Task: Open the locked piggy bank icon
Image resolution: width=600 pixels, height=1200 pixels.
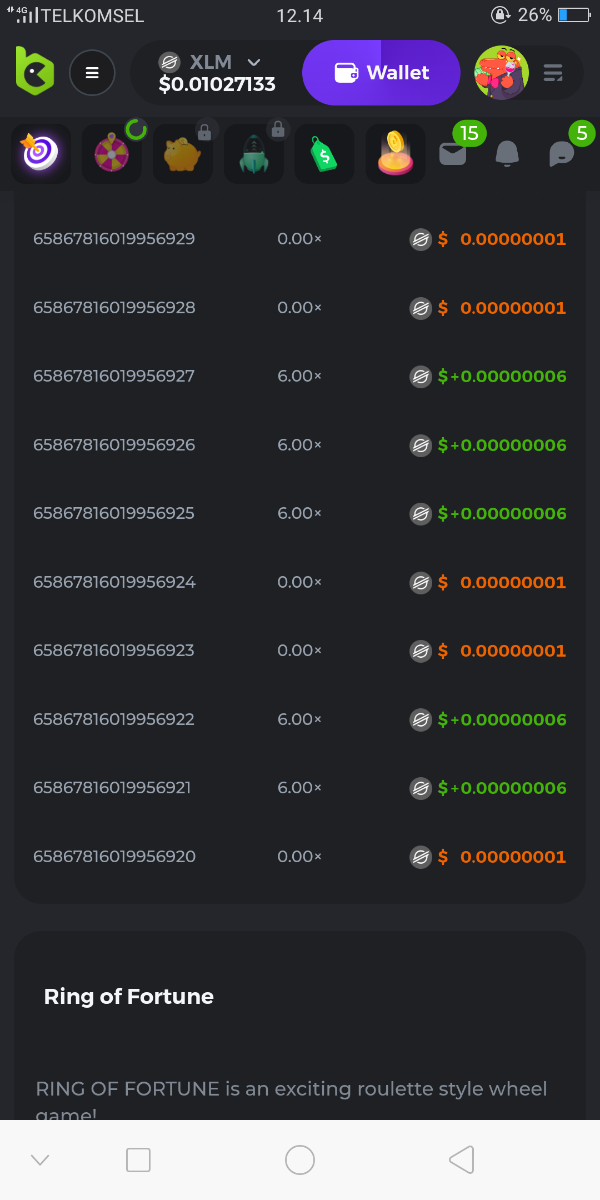Action: (183, 154)
